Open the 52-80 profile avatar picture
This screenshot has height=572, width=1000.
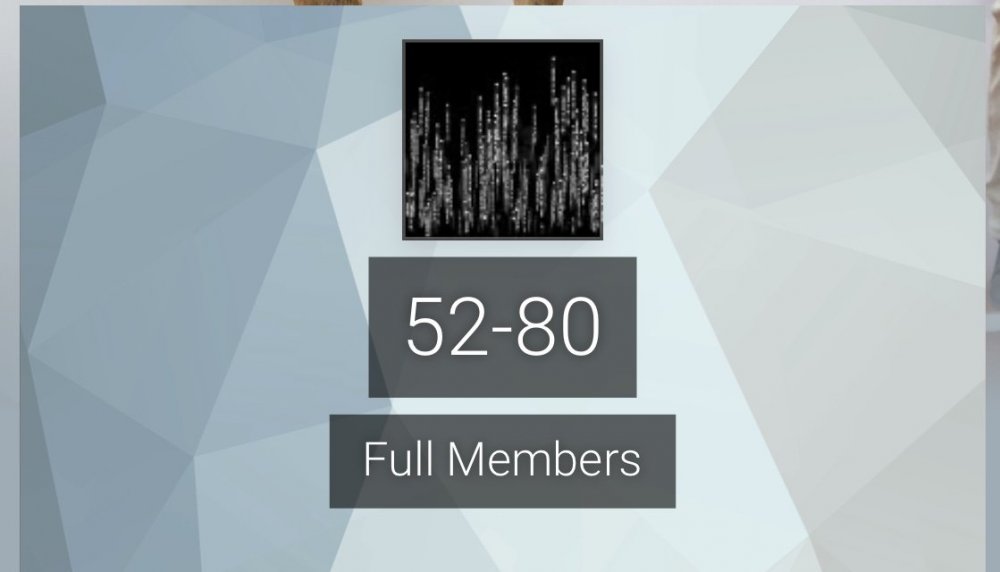[x=502, y=140]
